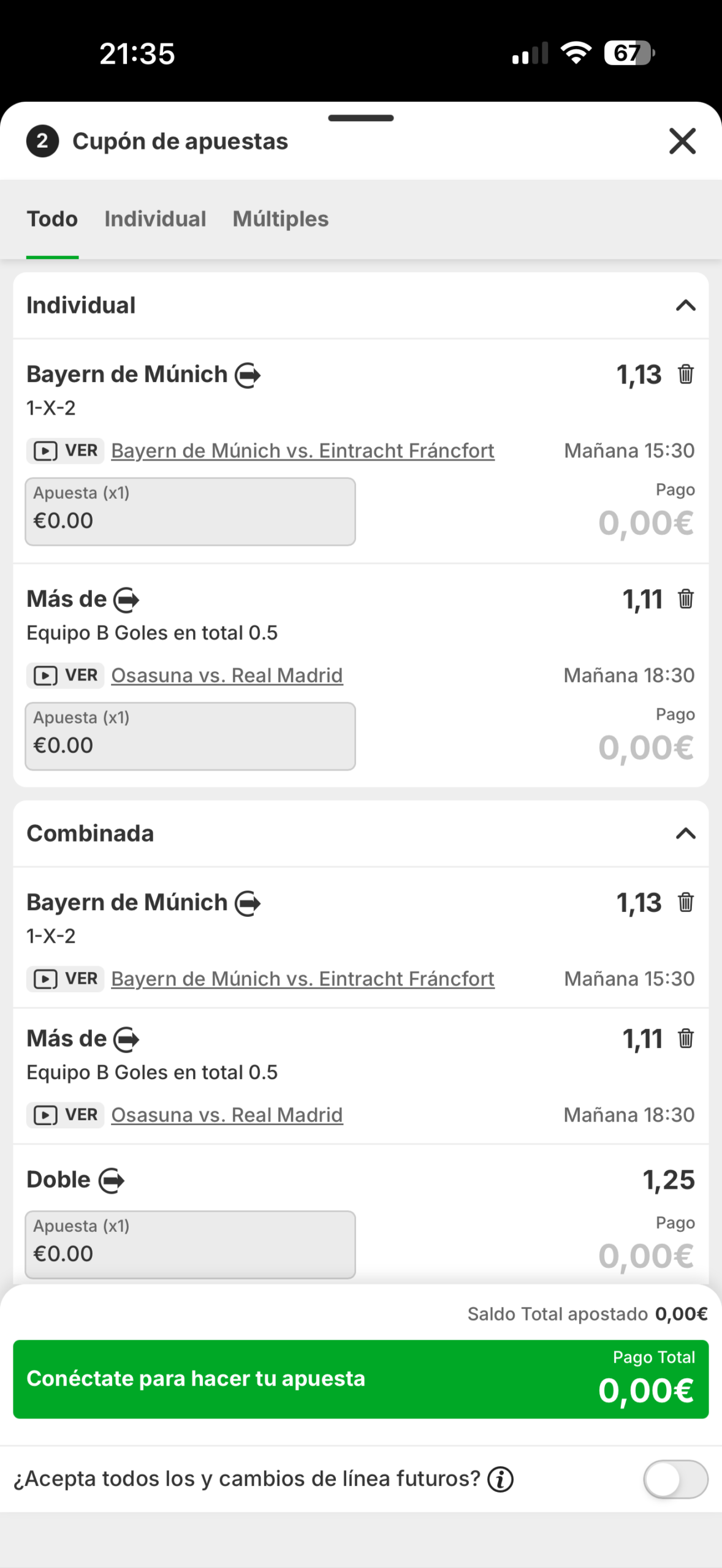722x1568 pixels.
Task: Enter stake for the Doble bet
Action: coord(190,1245)
